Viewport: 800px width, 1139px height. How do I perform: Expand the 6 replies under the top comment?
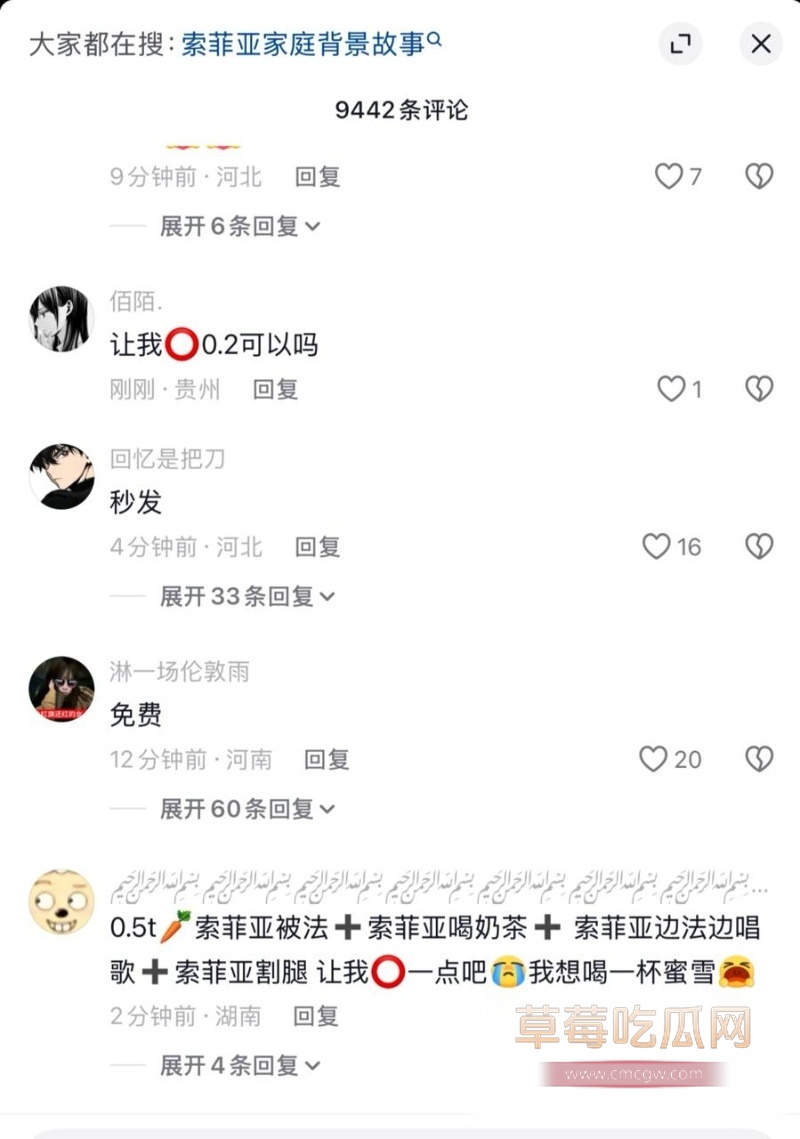coord(234,226)
